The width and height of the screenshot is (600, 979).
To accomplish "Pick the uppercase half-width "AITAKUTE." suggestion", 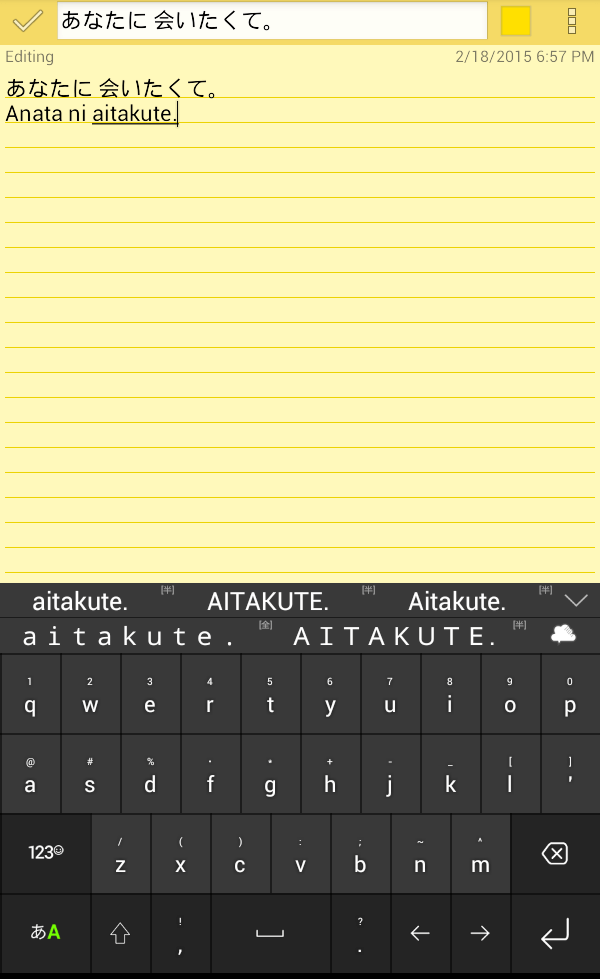I will point(268,601).
